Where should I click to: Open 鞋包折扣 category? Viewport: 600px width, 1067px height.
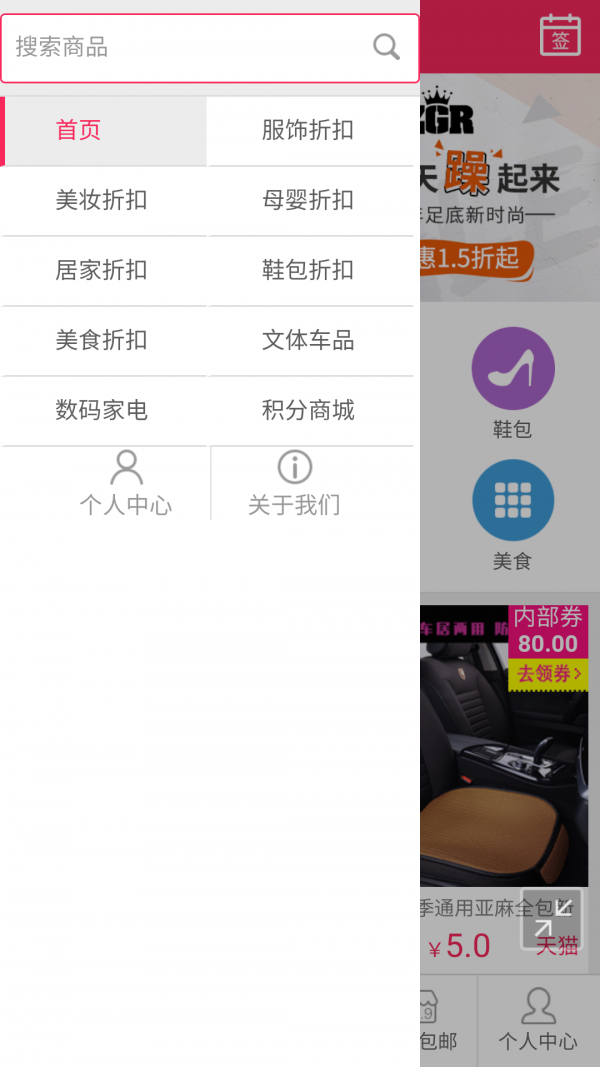click(308, 270)
